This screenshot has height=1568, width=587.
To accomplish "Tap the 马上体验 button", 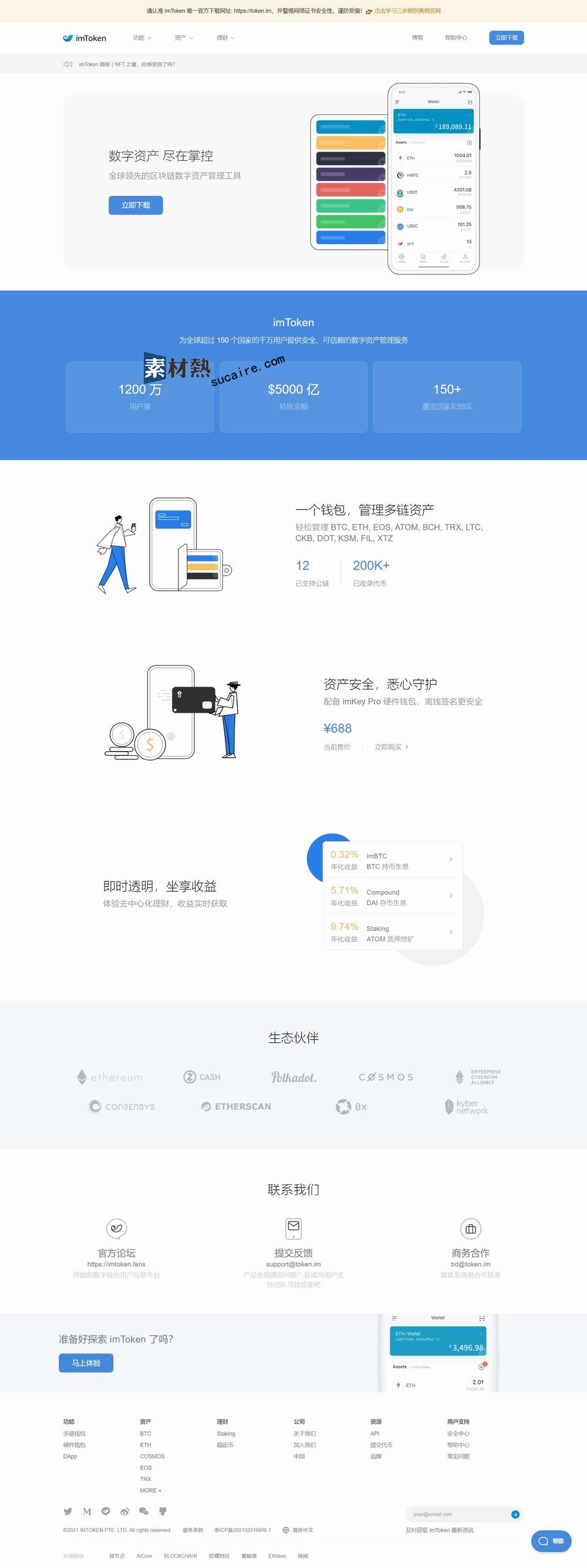I will (x=86, y=1363).
